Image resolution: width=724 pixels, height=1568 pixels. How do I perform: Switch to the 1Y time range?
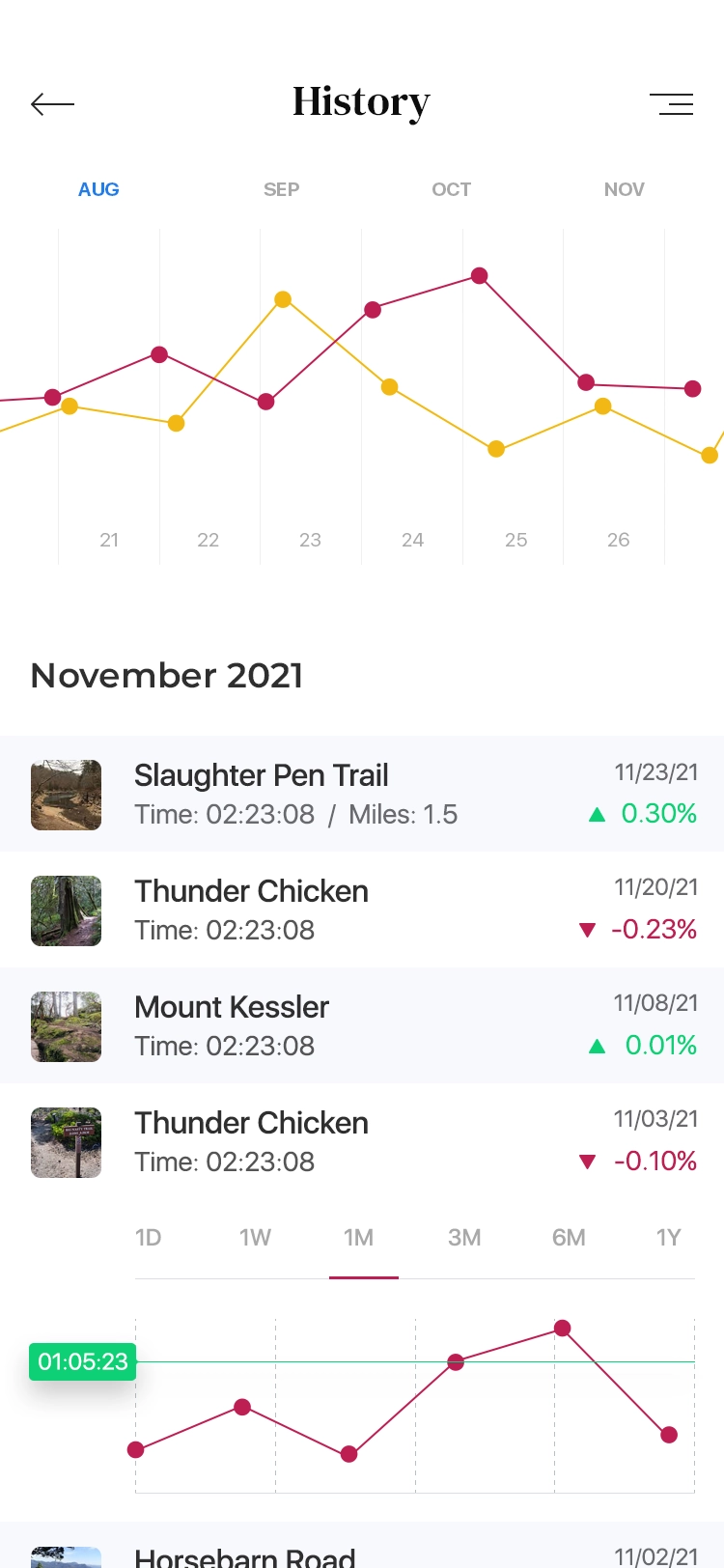pos(669,1238)
